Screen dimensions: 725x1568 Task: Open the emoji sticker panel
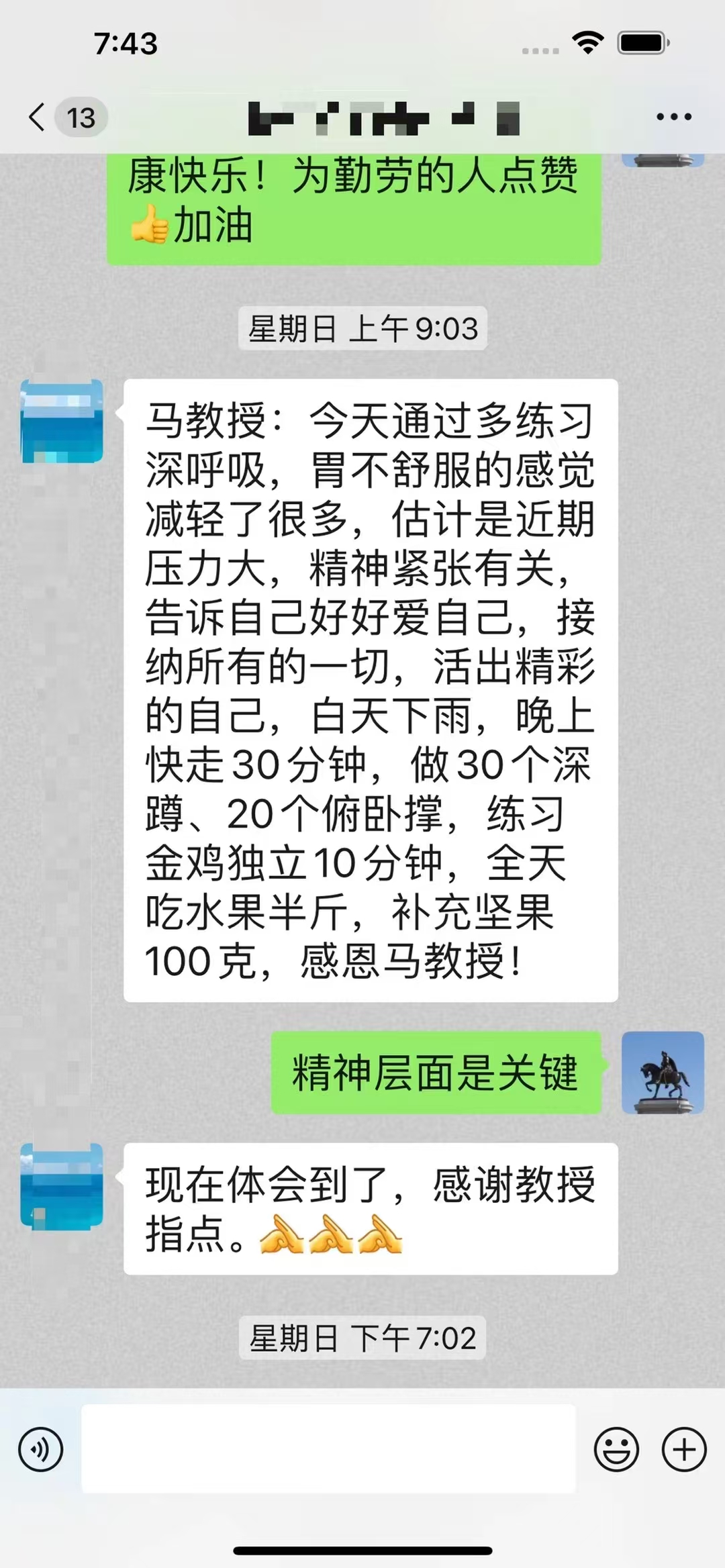[x=616, y=1449]
